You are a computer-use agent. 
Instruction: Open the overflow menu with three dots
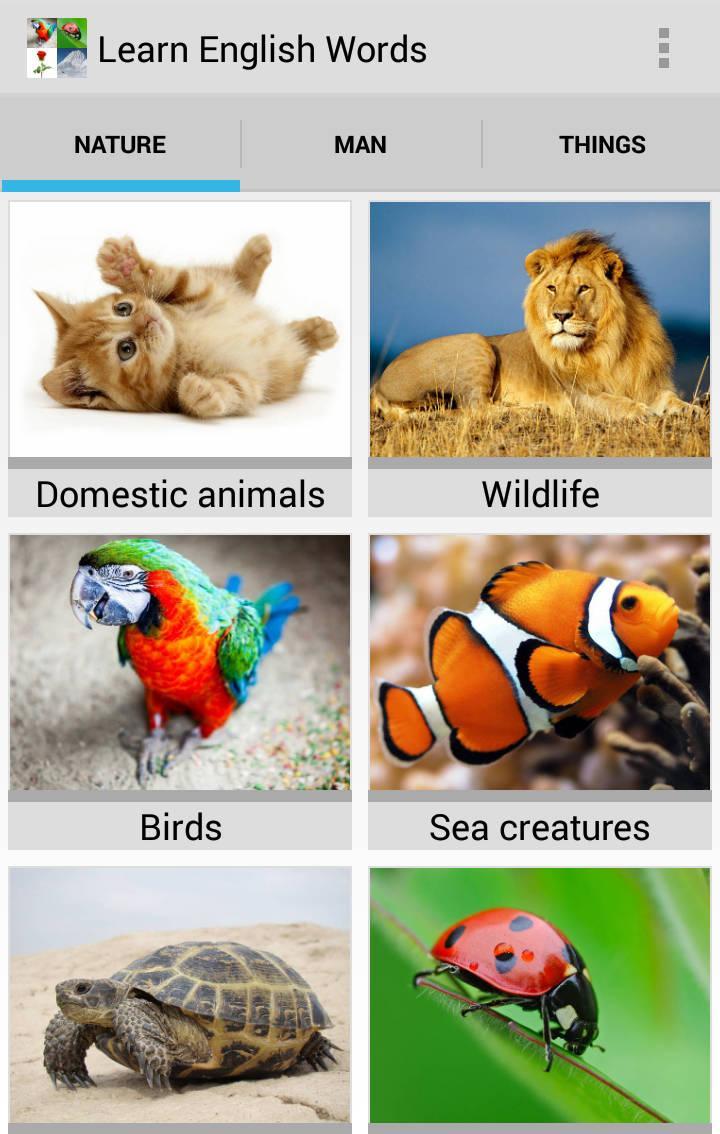coord(664,49)
